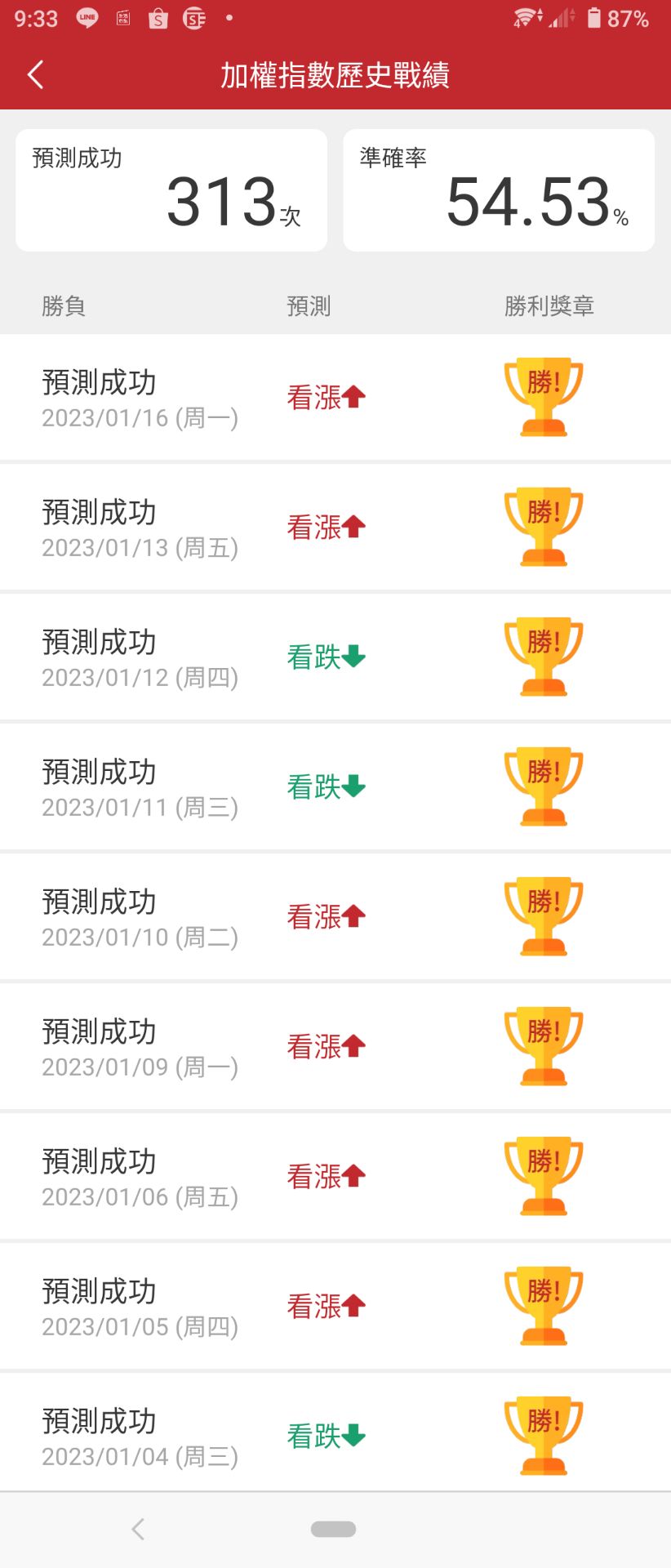This screenshot has height=1568, width=671.
Task: Tap the system back button
Action: [138, 1529]
